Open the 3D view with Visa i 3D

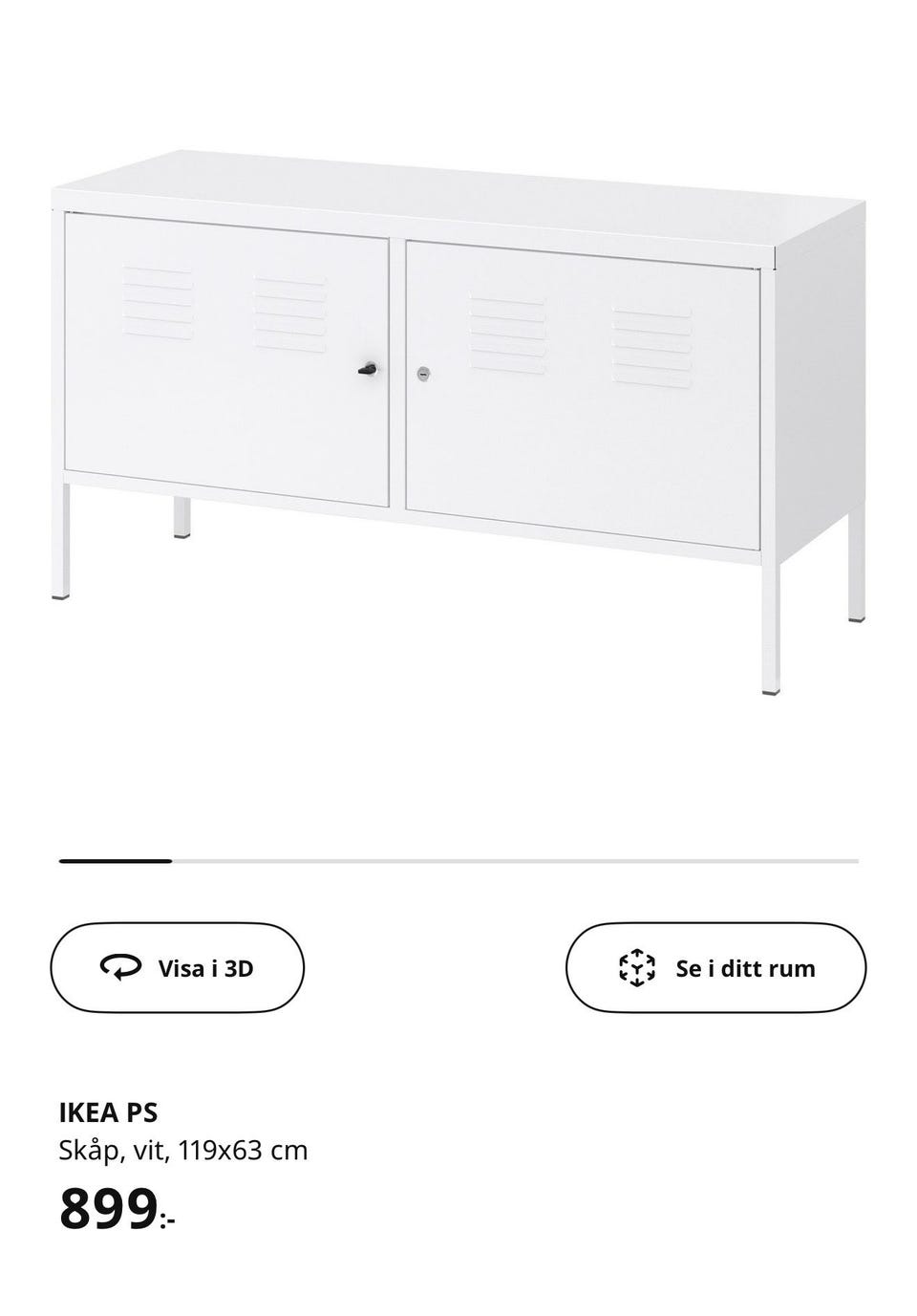177,968
